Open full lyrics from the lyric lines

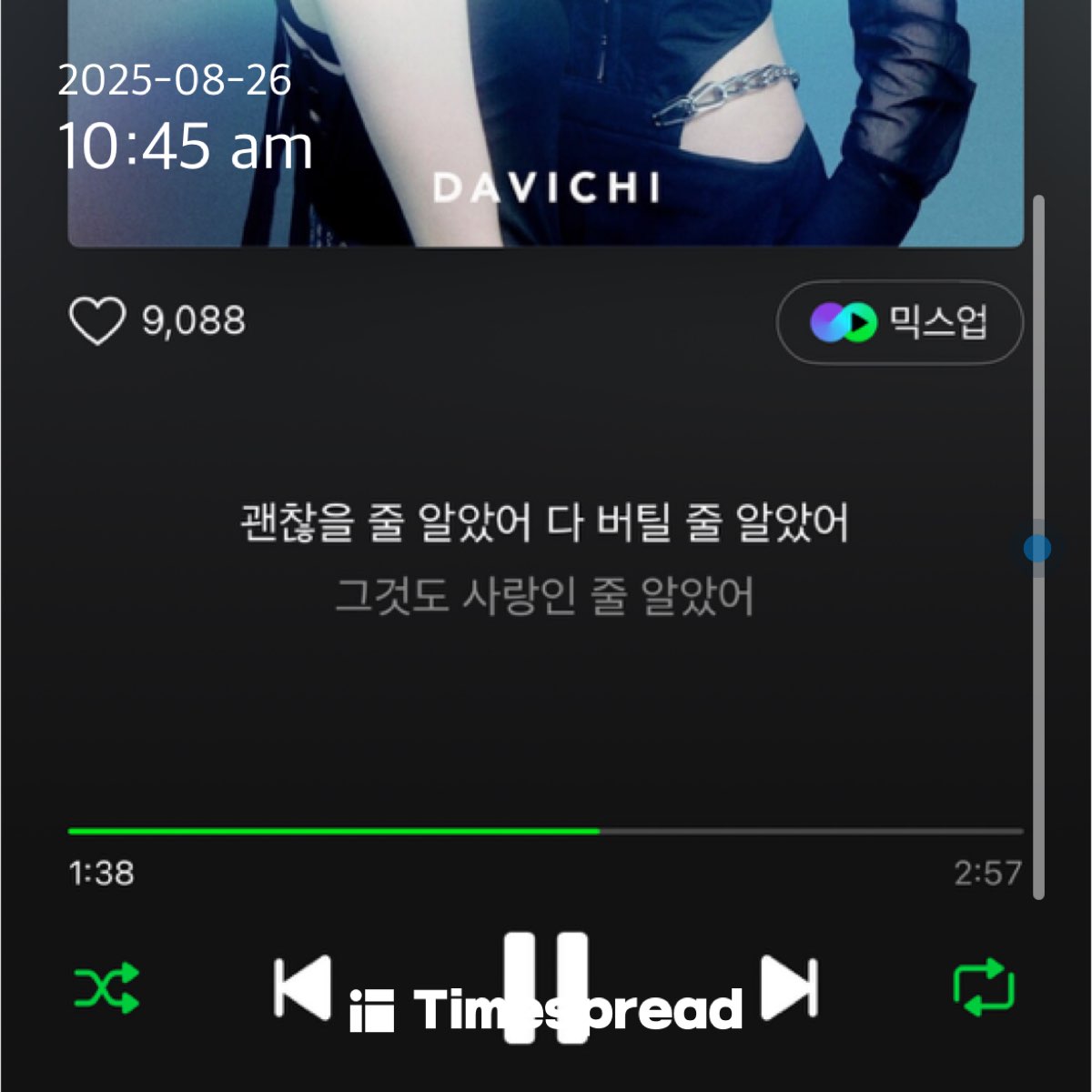tap(544, 559)
